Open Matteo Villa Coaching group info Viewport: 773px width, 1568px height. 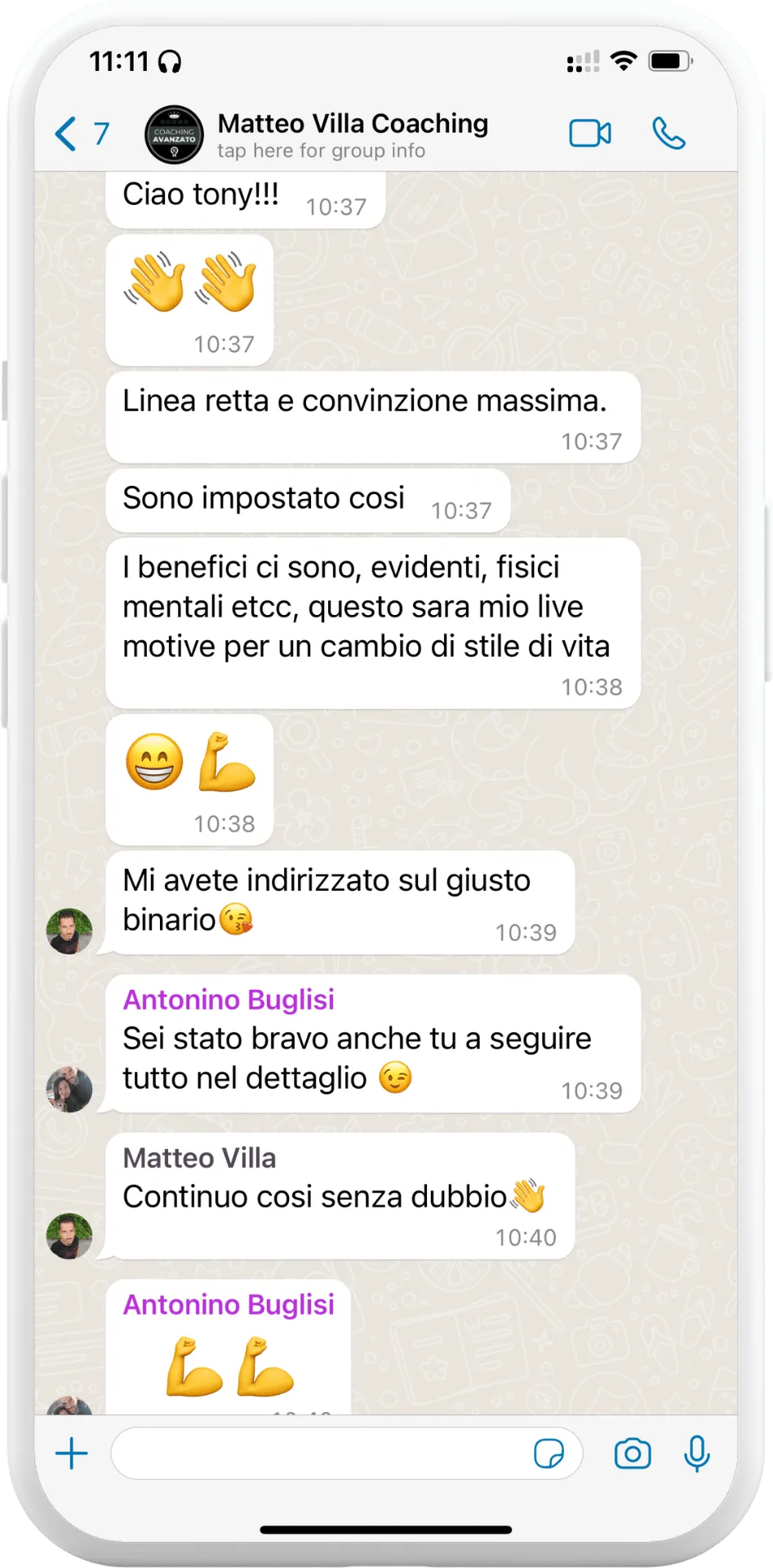point(352,136)
